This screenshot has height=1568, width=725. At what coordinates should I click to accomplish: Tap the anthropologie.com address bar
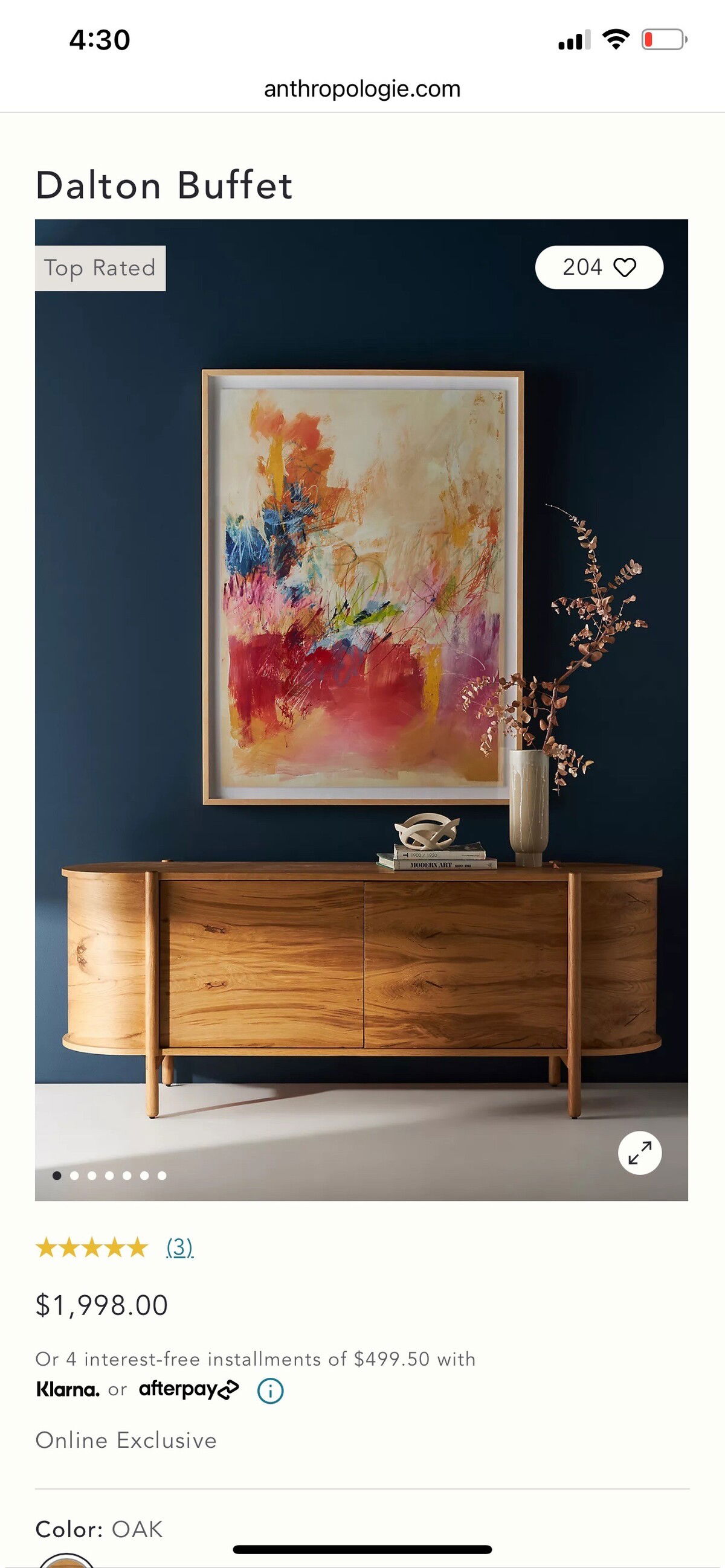(x=362, y=89)
